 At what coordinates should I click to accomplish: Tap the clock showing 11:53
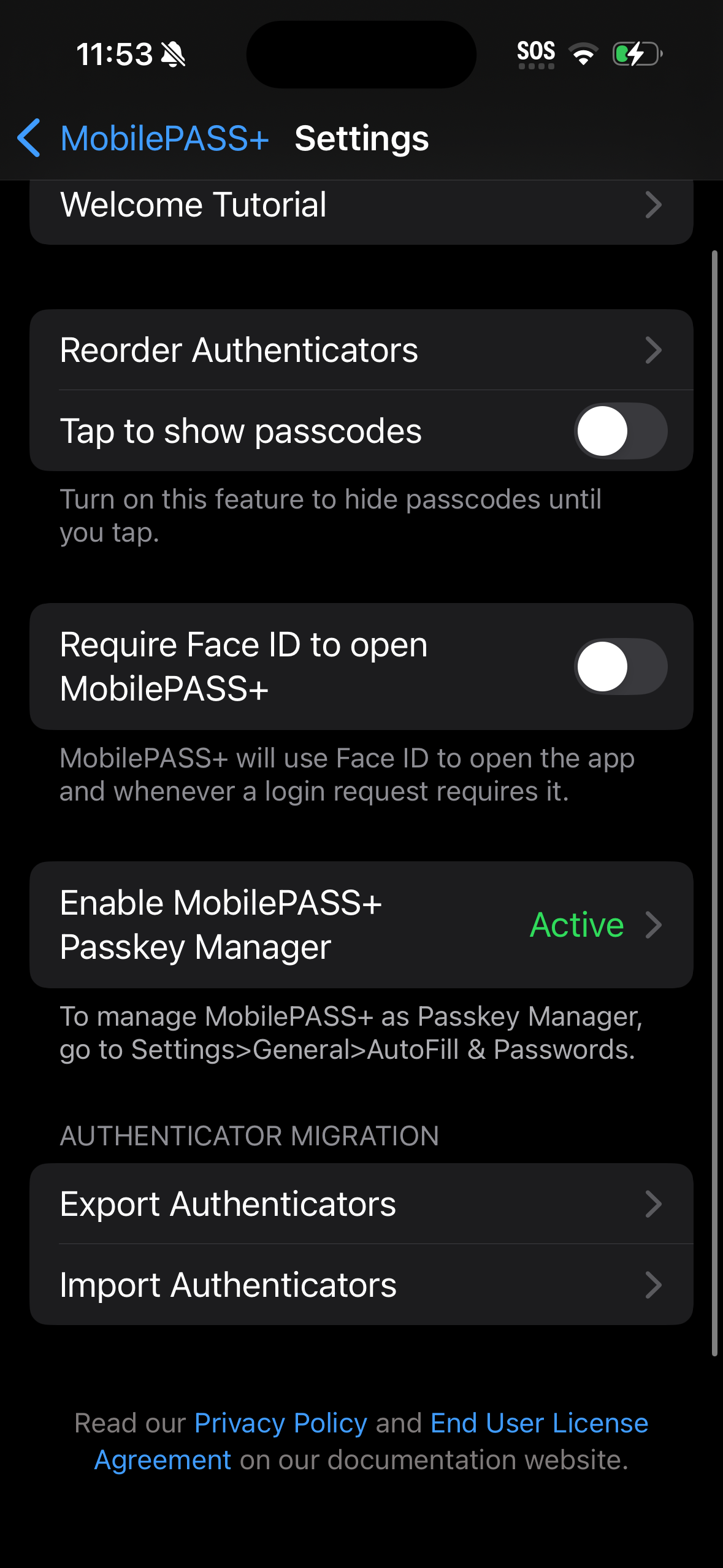pyautogui.click(x=115, y=54)
